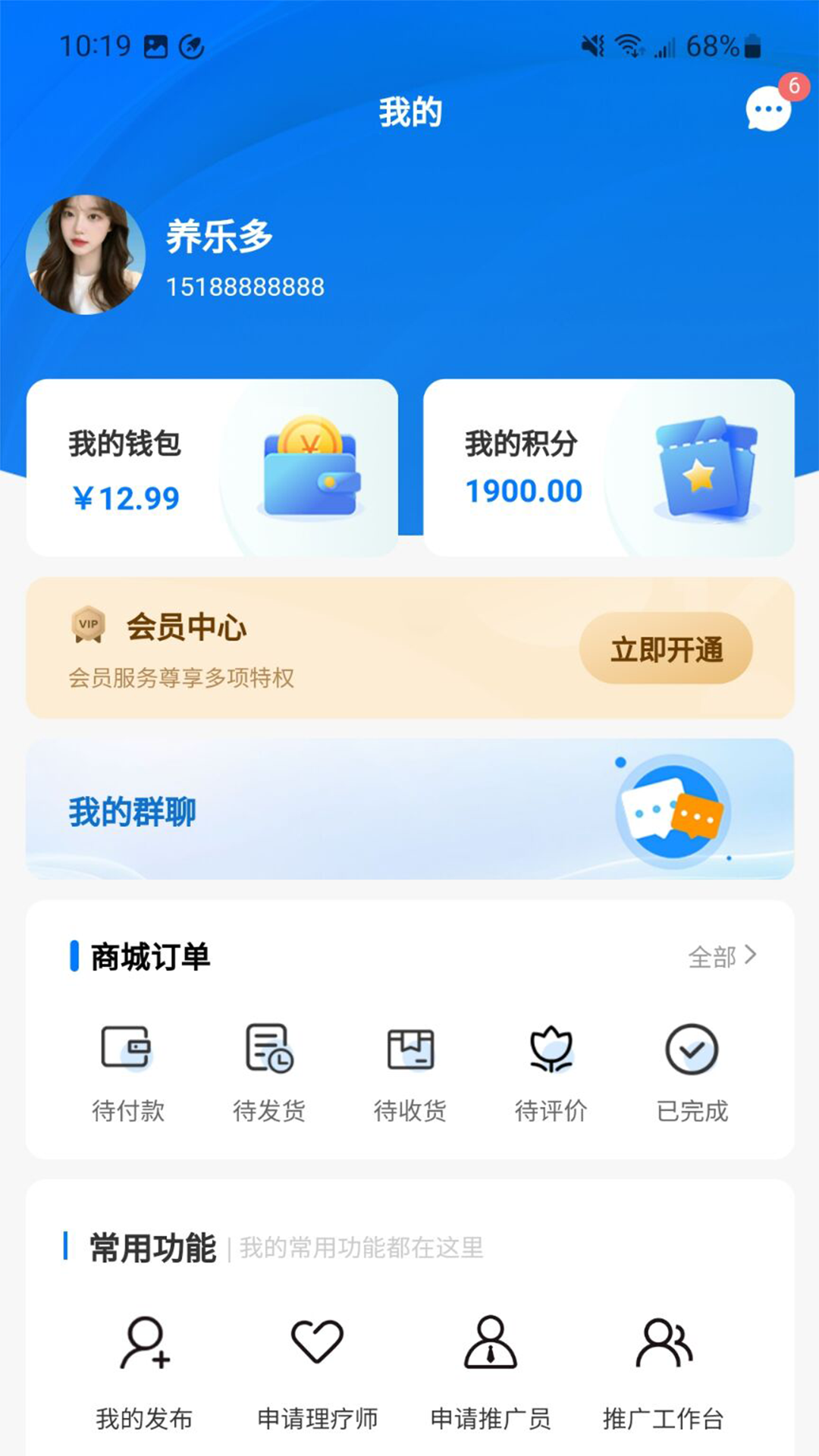Viewport: 819px width, 1456px height.
Task: Open the 已完成 completed orders icon
Action: tap(692, 1050)
